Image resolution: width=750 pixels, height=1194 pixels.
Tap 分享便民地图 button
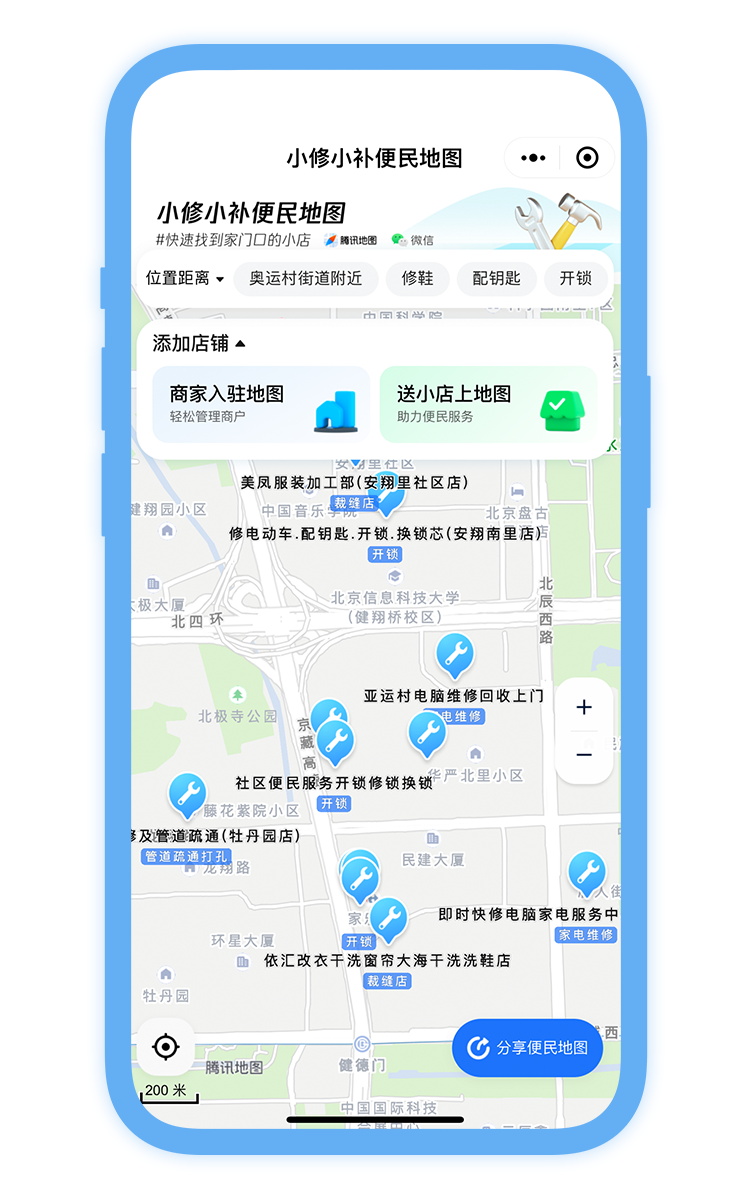pos(527,1047)
